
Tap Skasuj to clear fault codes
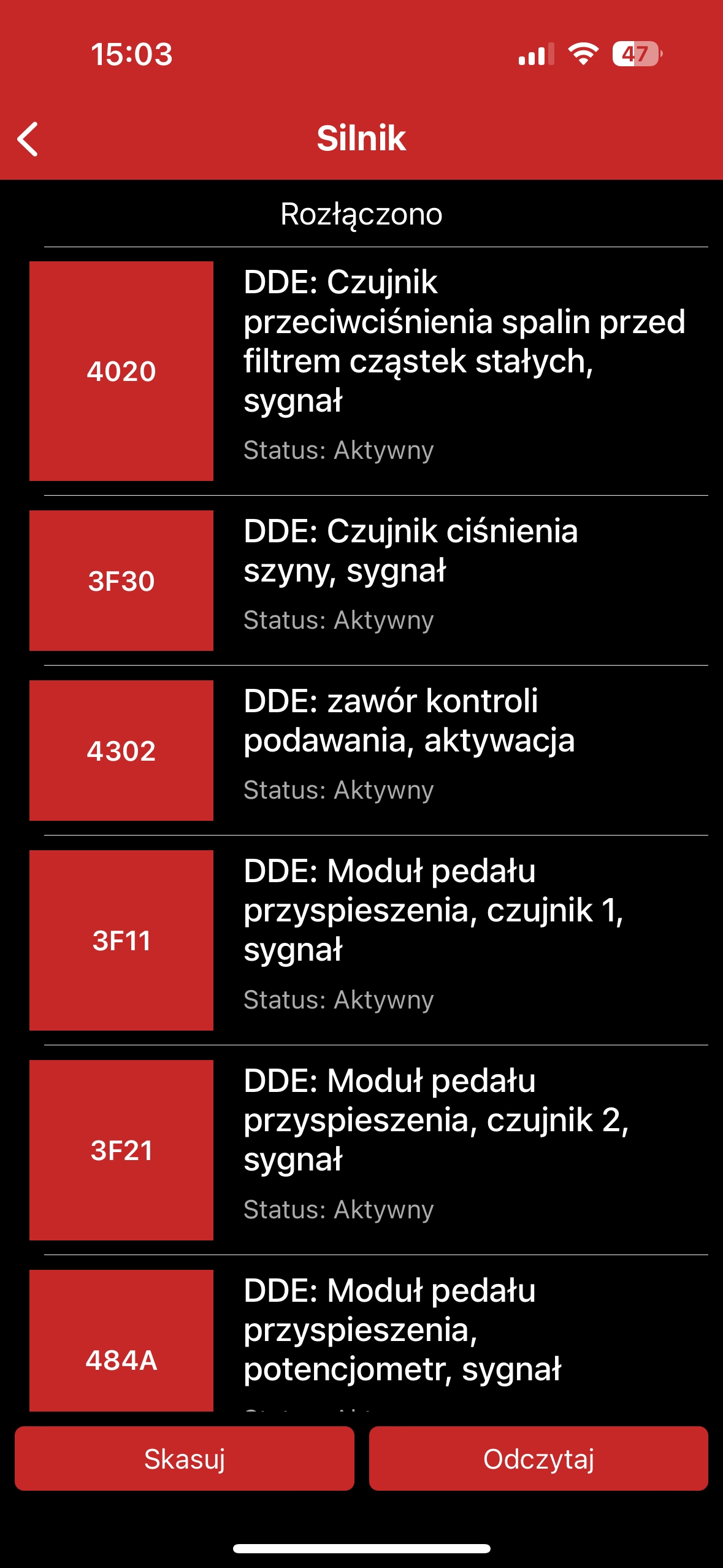point(184,1458)
